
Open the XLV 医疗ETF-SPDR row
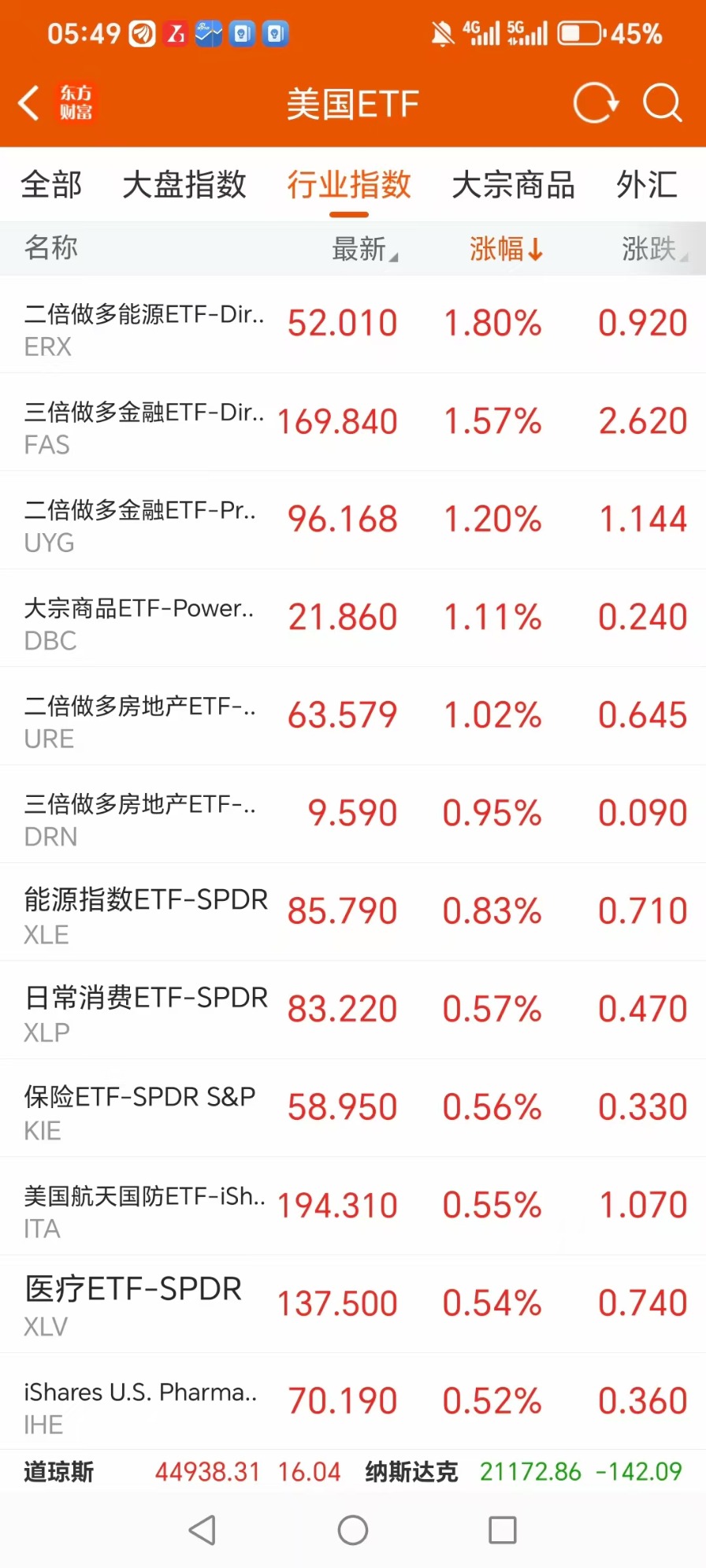(x=353, y=1305)
